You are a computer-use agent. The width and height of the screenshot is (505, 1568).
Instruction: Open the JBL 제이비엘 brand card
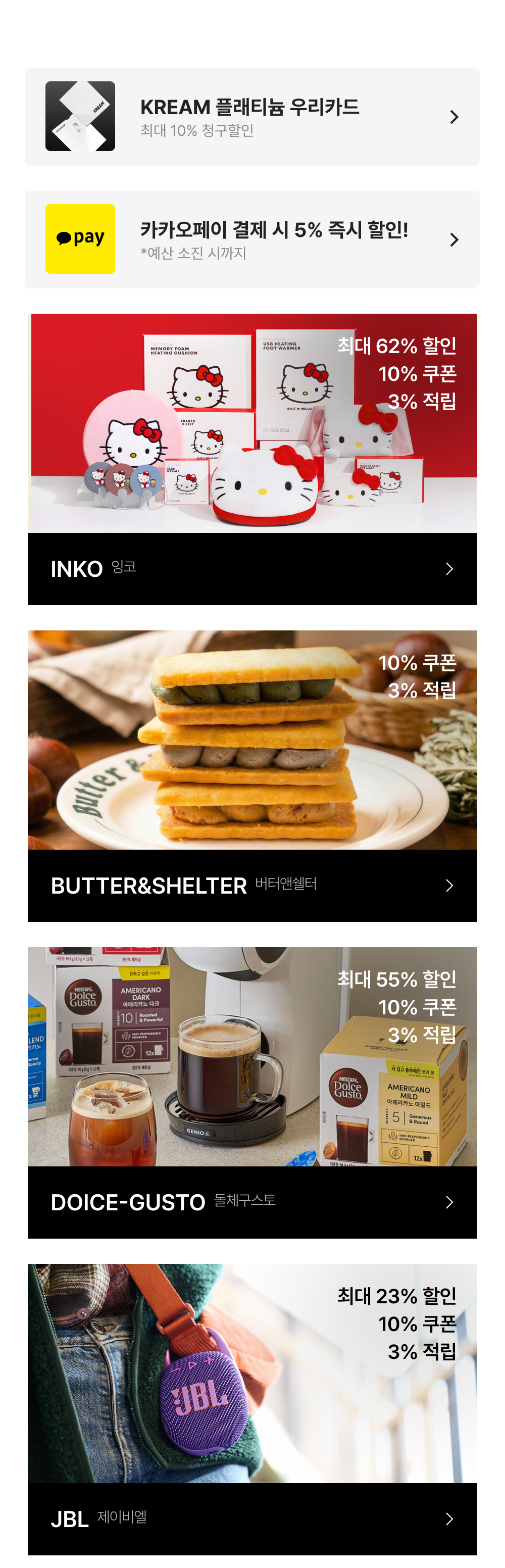[x=252, y=1409]
